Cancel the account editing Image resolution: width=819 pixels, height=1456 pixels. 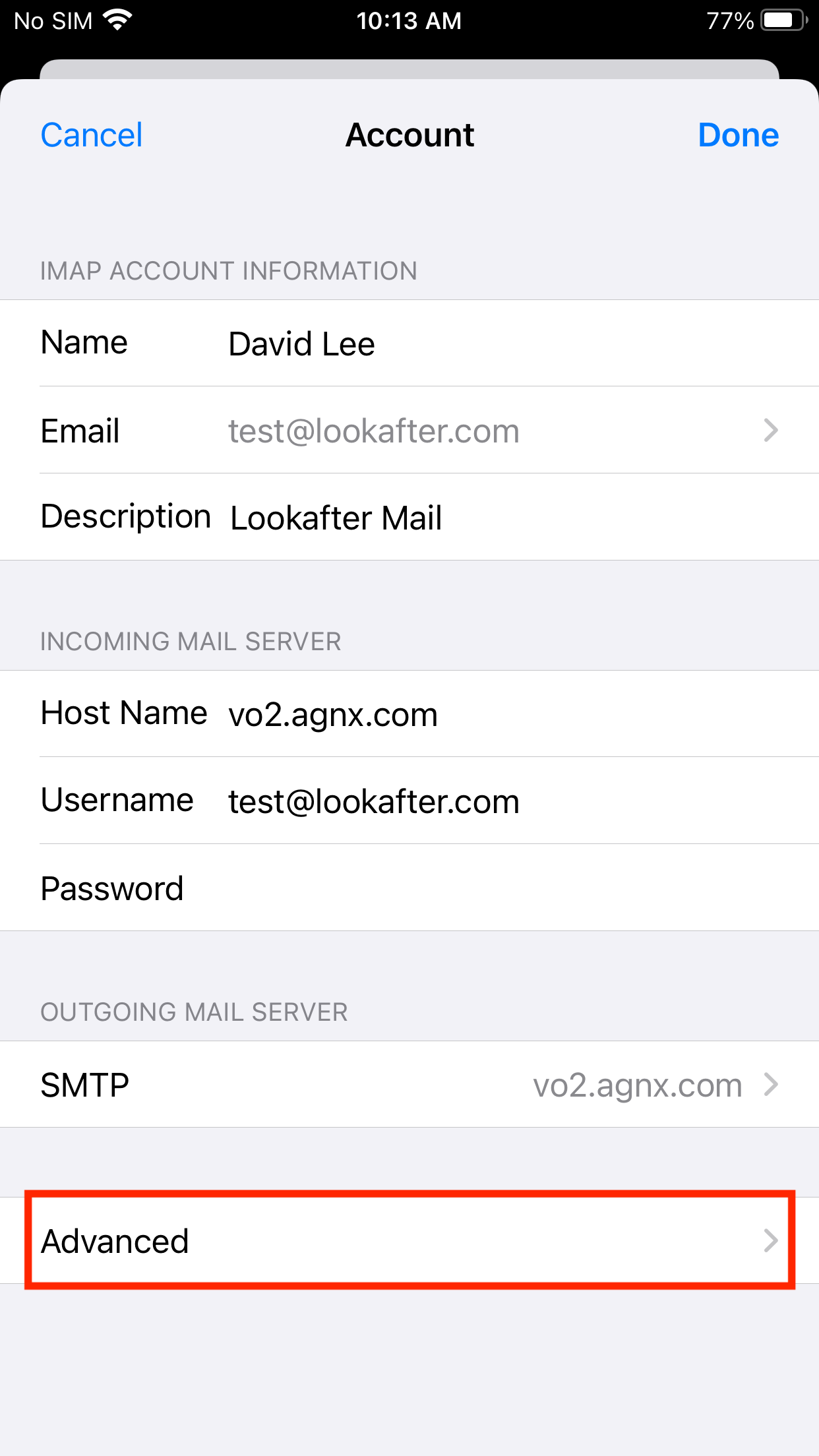tap(91, 135)
